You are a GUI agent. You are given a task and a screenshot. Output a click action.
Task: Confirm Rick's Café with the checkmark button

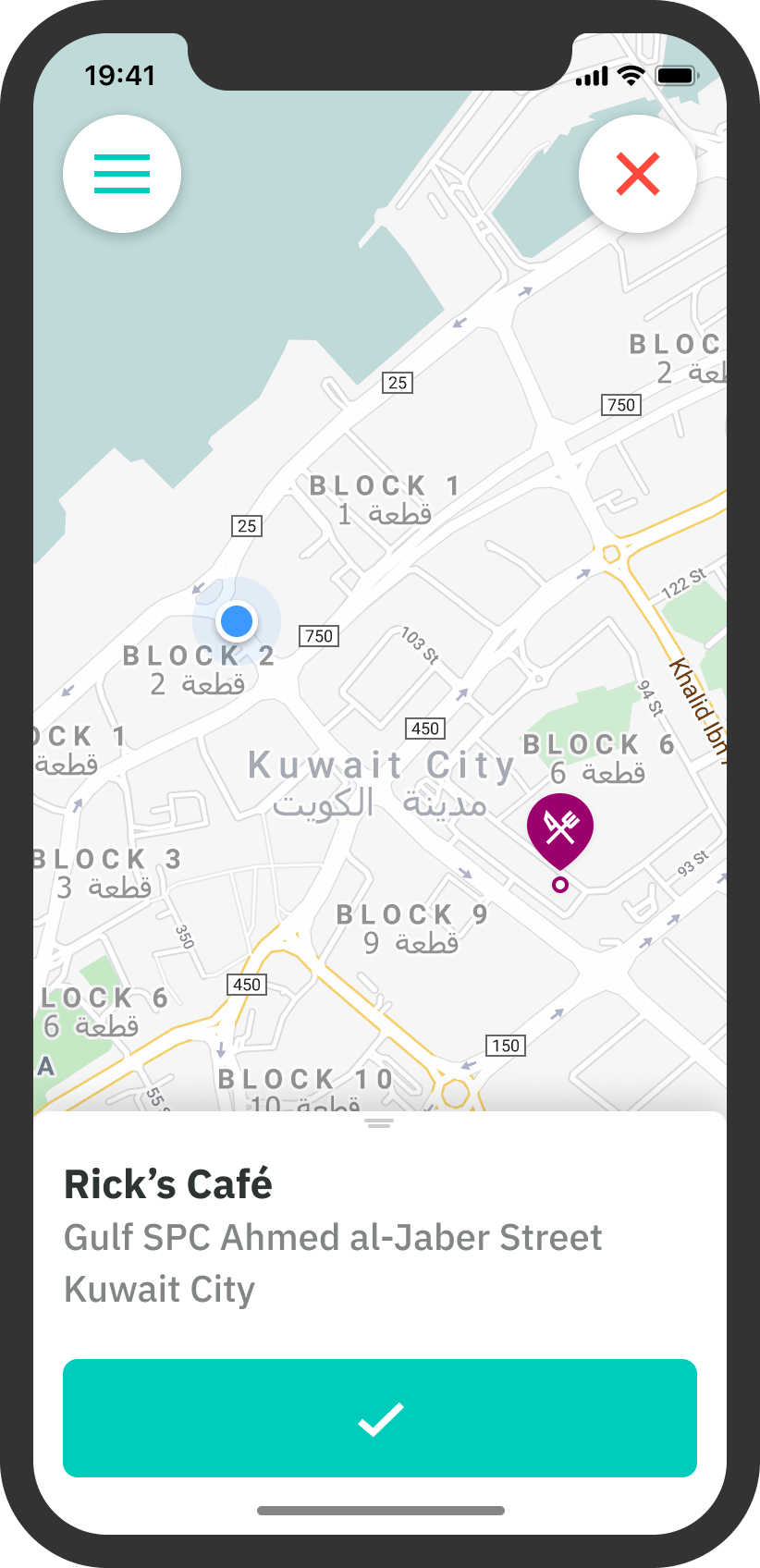[380, 1417]
